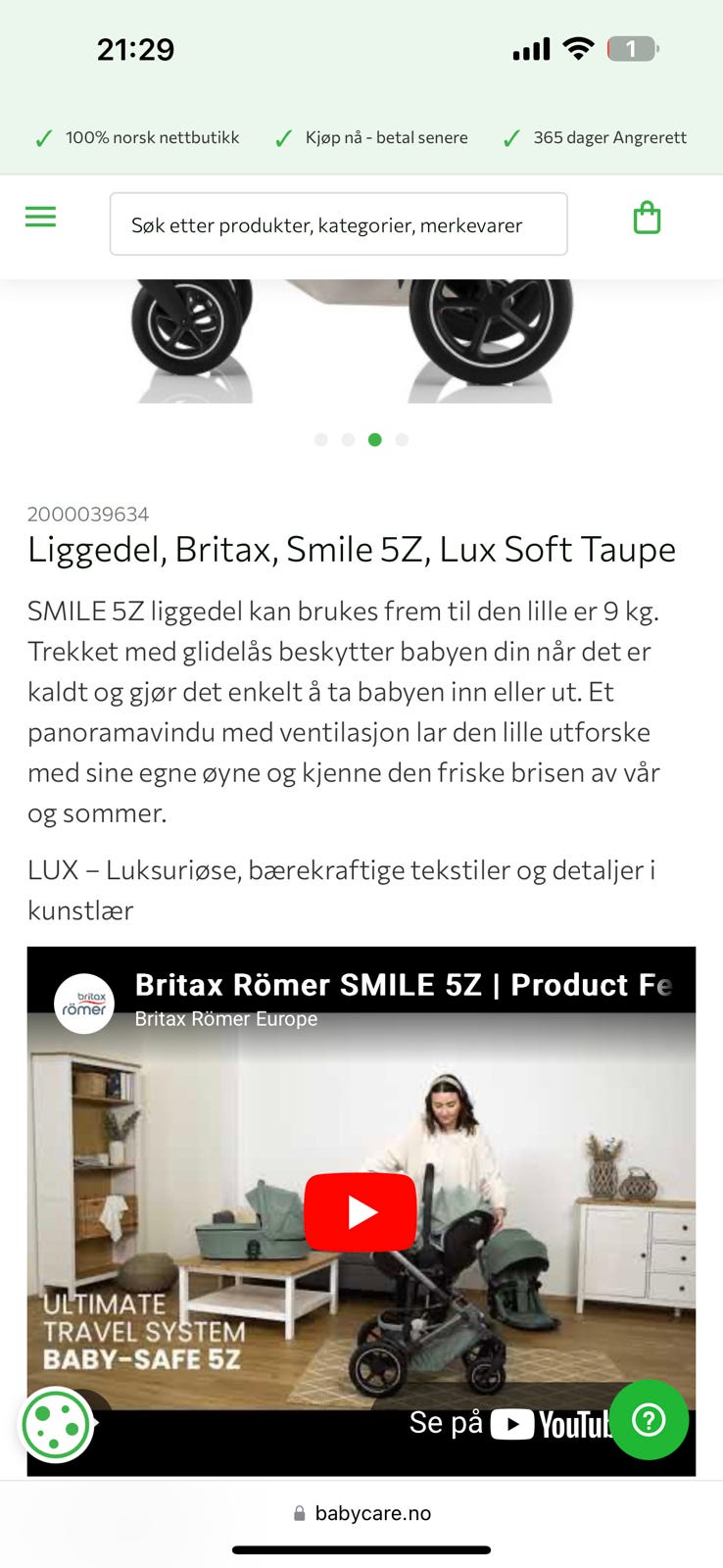Select the fourth carousel indicator dot
Viewport: 723px width, 1568px height.
tap(402, 440)
